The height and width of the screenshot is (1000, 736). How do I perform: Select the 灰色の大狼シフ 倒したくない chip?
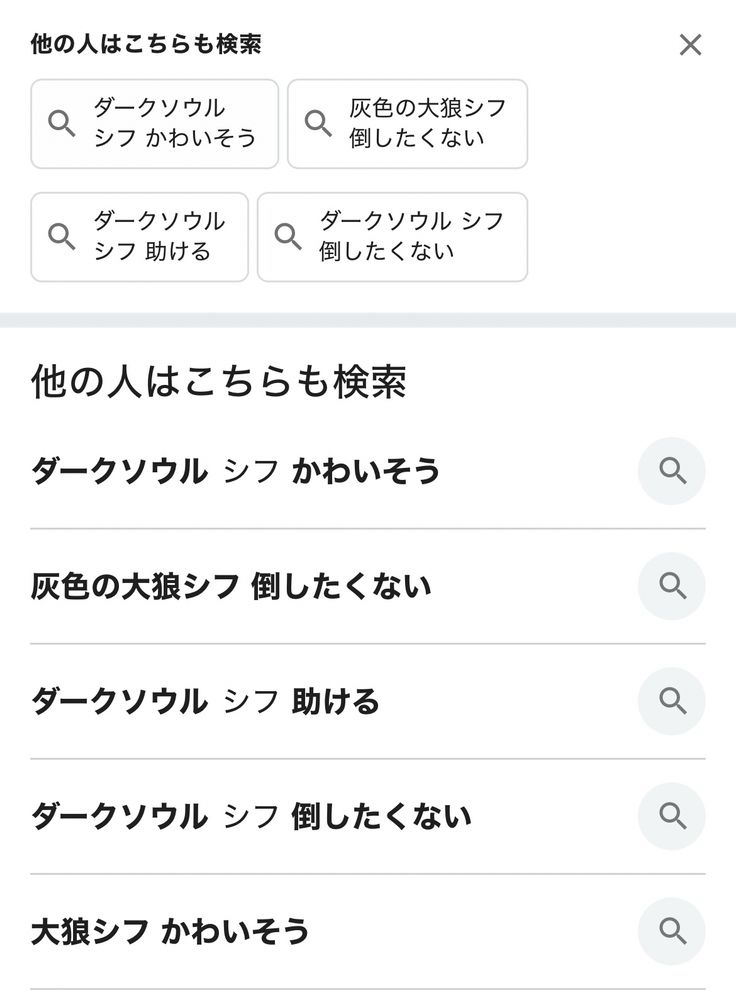pyautogui.click(x=407, y=124)
